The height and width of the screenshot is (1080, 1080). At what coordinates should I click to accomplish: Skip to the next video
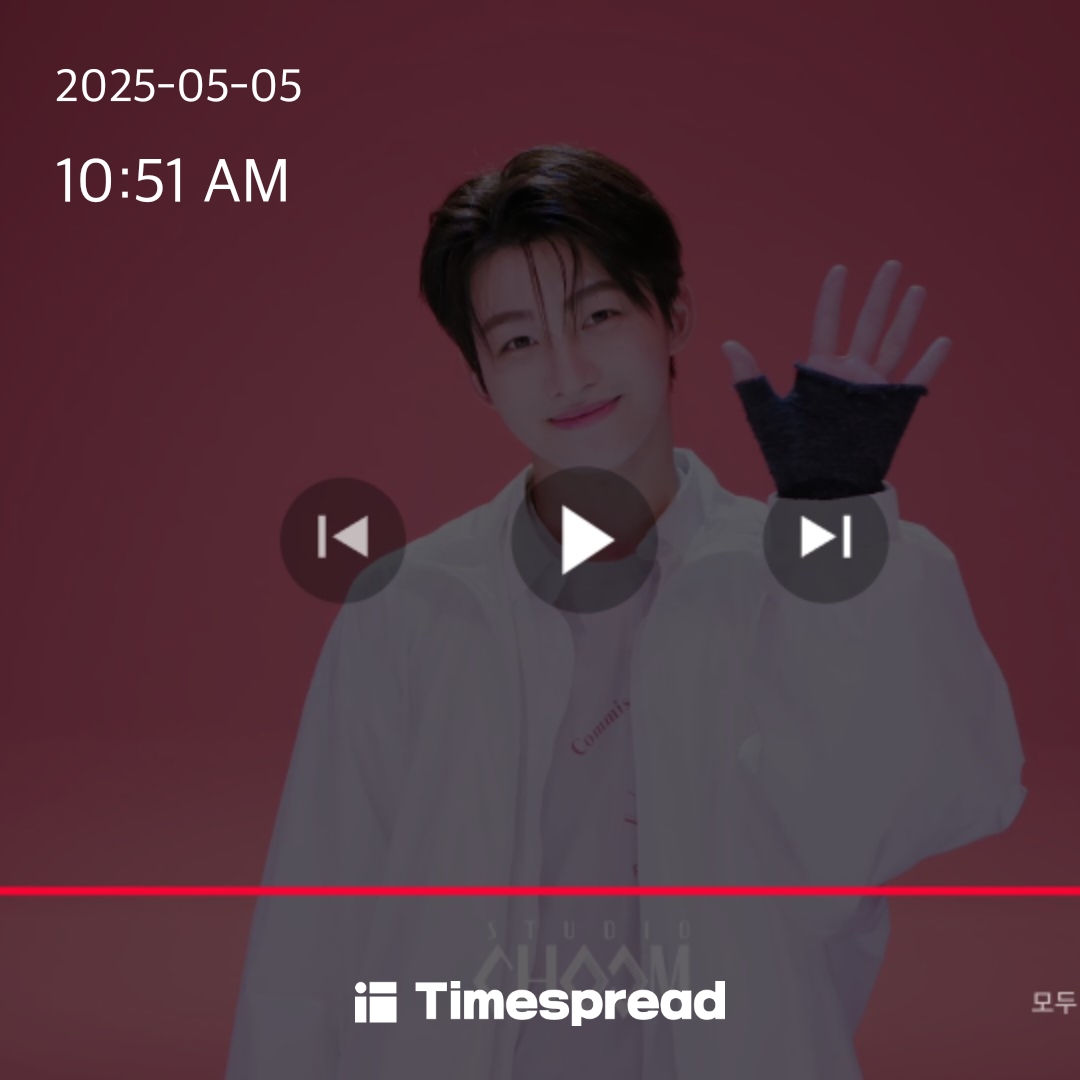(826, 539)
